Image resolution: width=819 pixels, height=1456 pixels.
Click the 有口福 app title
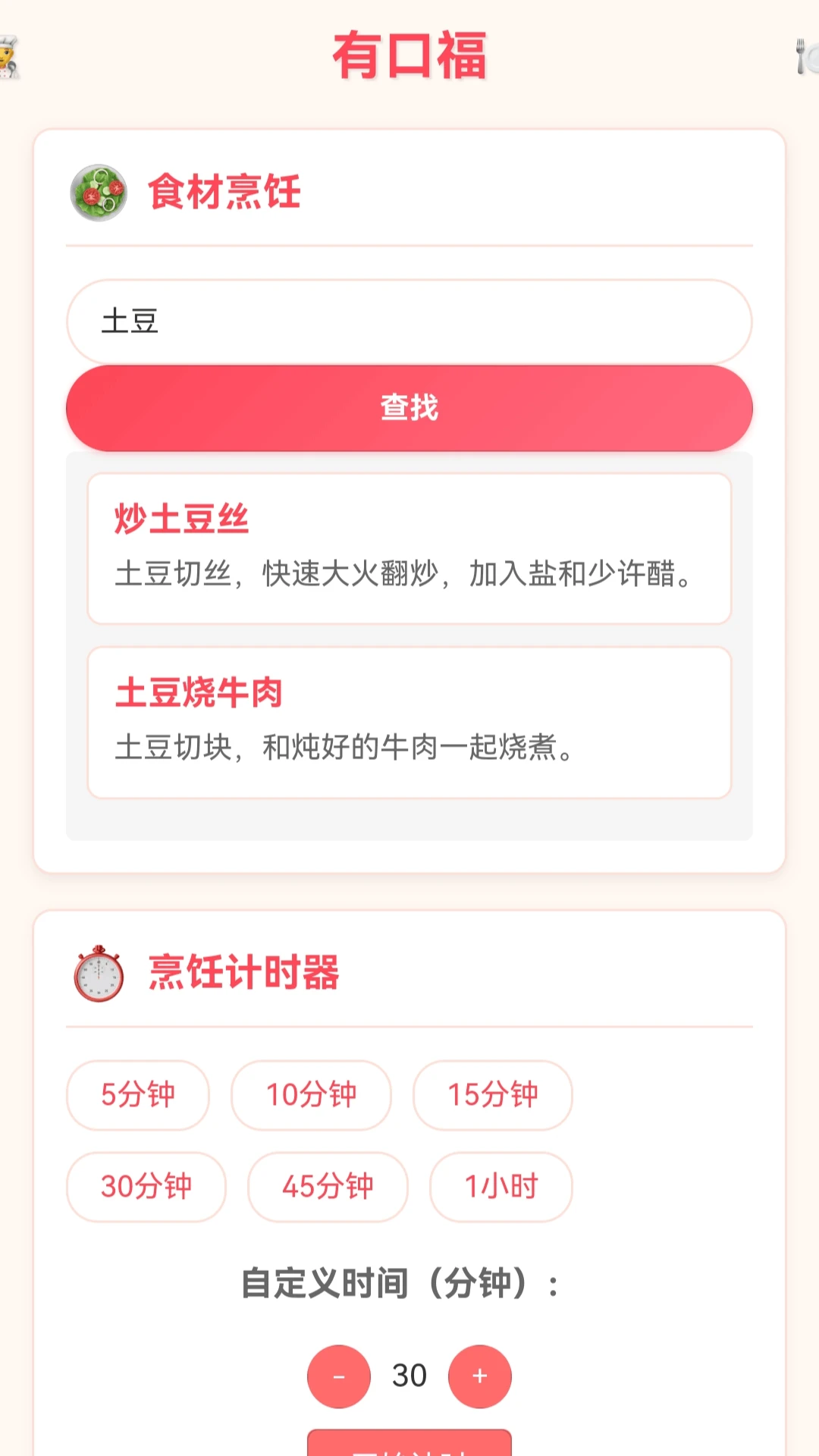click(409, 57)
